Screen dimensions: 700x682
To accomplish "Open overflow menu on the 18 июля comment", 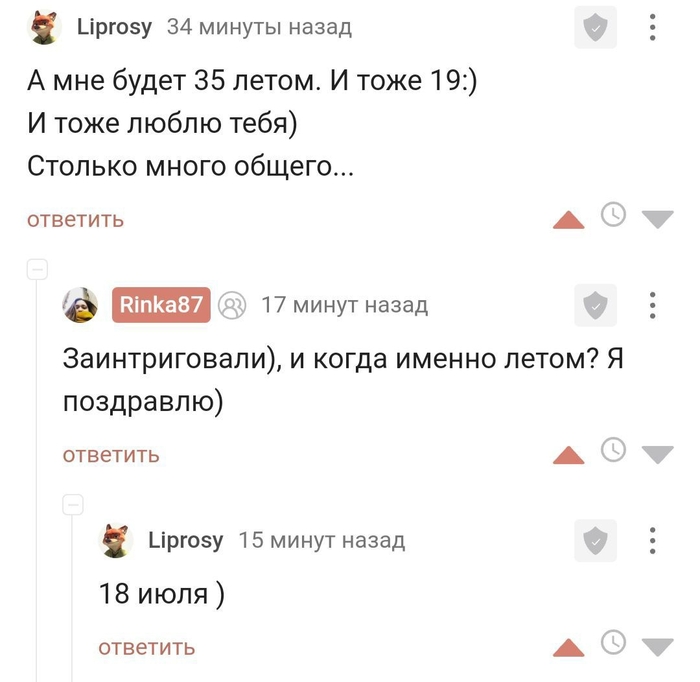I will (652, 541).
